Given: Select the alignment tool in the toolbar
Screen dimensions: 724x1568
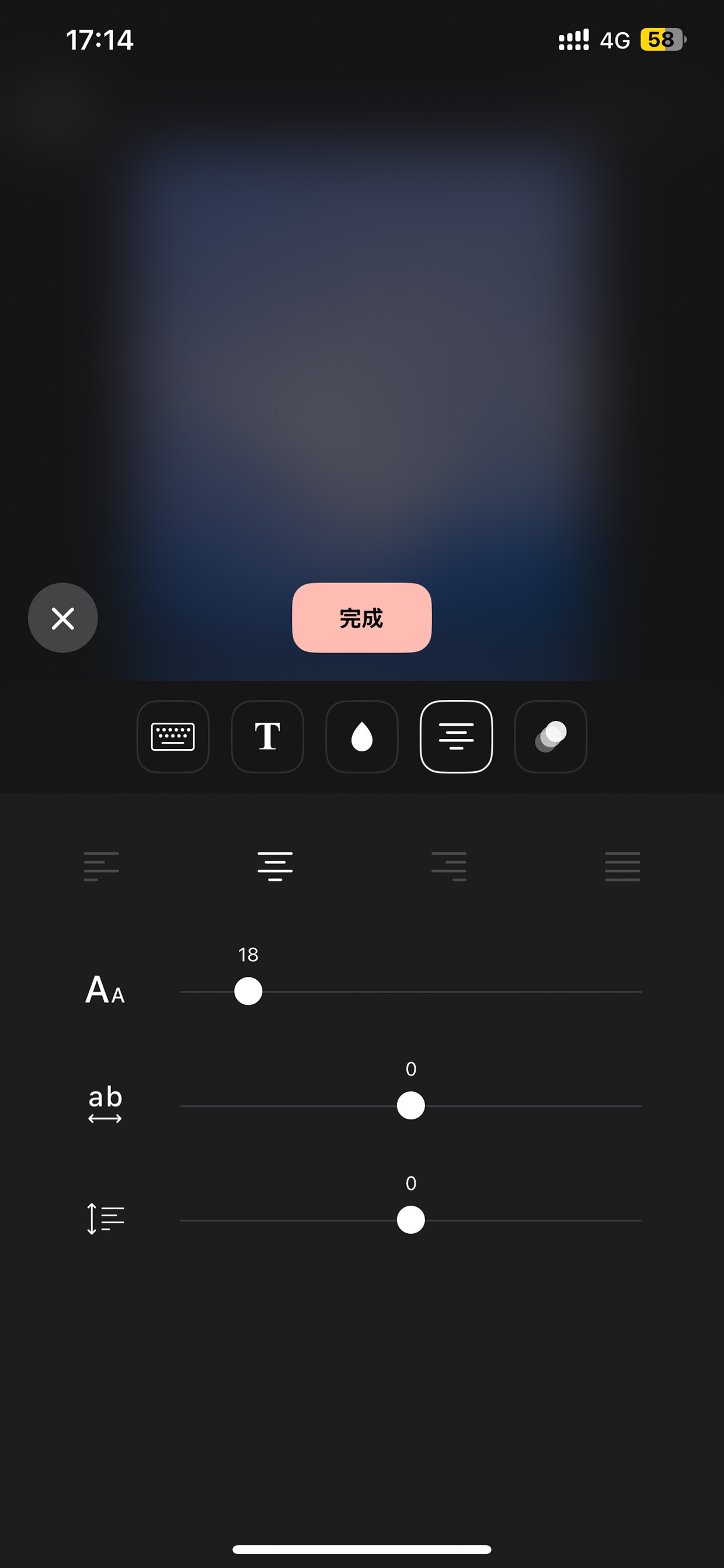Looking at the screenshot, I should [x=457, y=737].
